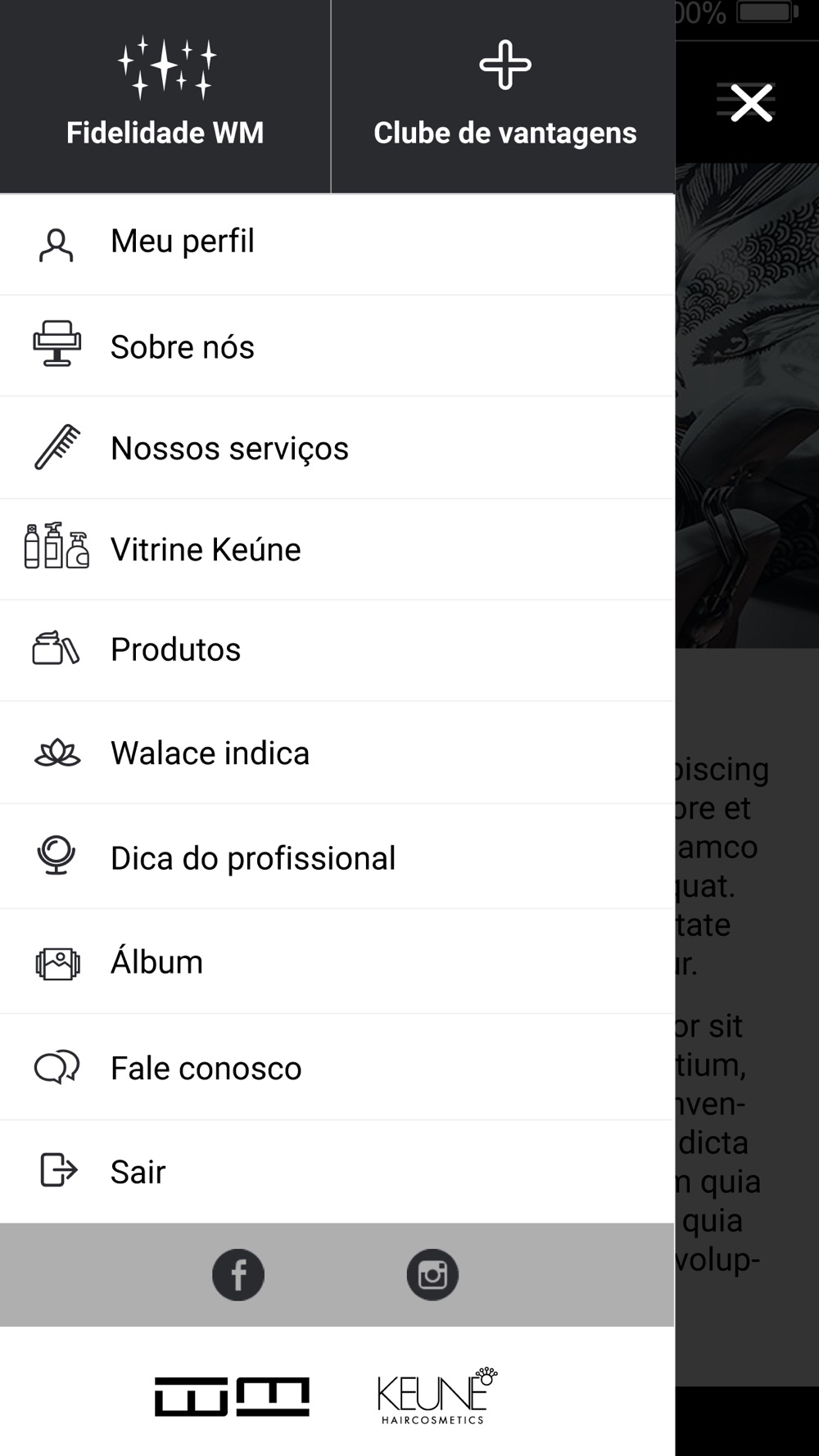View Nossos serviços
Image resolution: width=819 pixels, height=1456 pixels.
229,449
